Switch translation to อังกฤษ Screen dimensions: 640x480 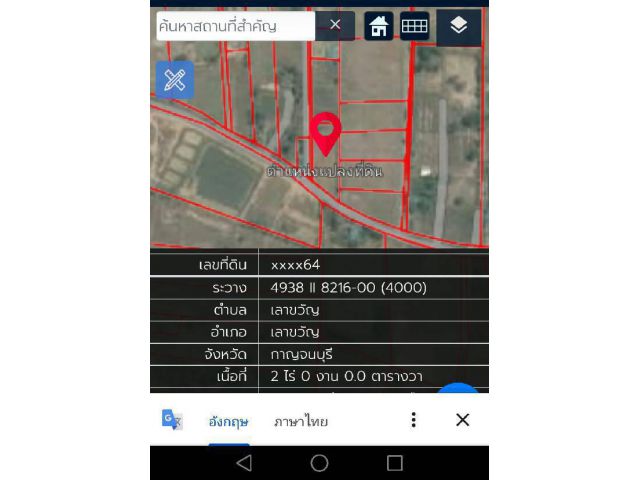click(x=228, y=421)
